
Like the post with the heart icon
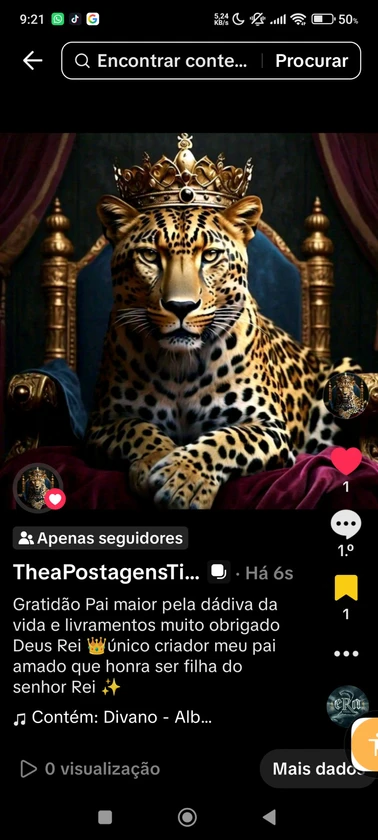346,460
